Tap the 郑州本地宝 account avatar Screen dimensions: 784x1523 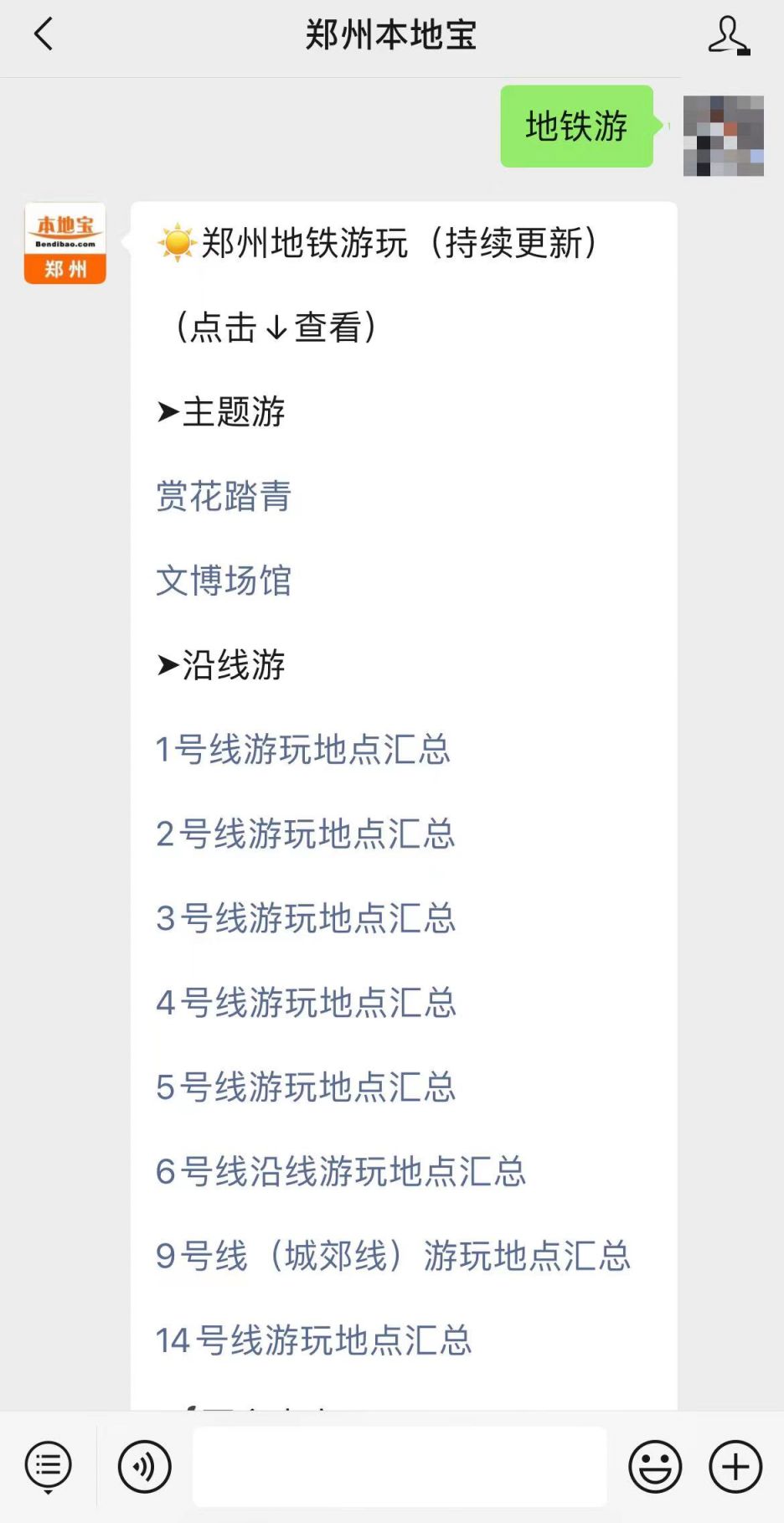65,243
